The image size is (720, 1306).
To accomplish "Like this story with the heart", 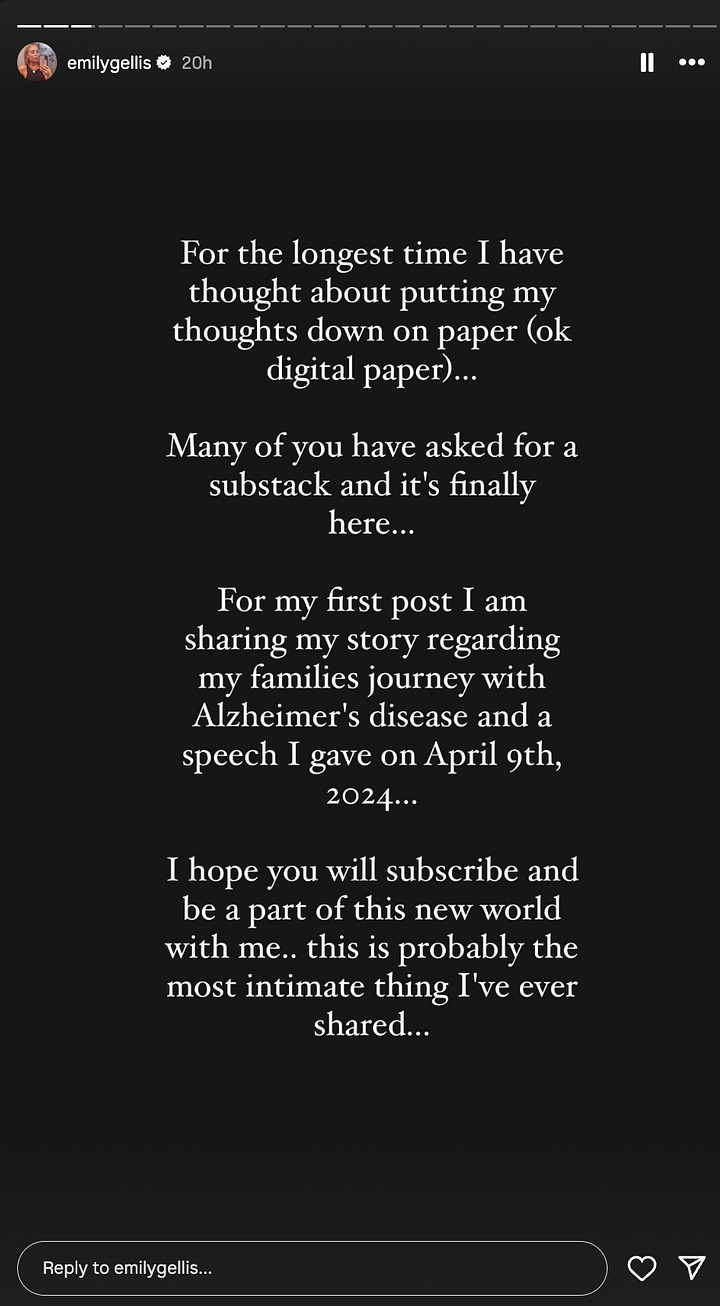I will tap(641, 1268).
